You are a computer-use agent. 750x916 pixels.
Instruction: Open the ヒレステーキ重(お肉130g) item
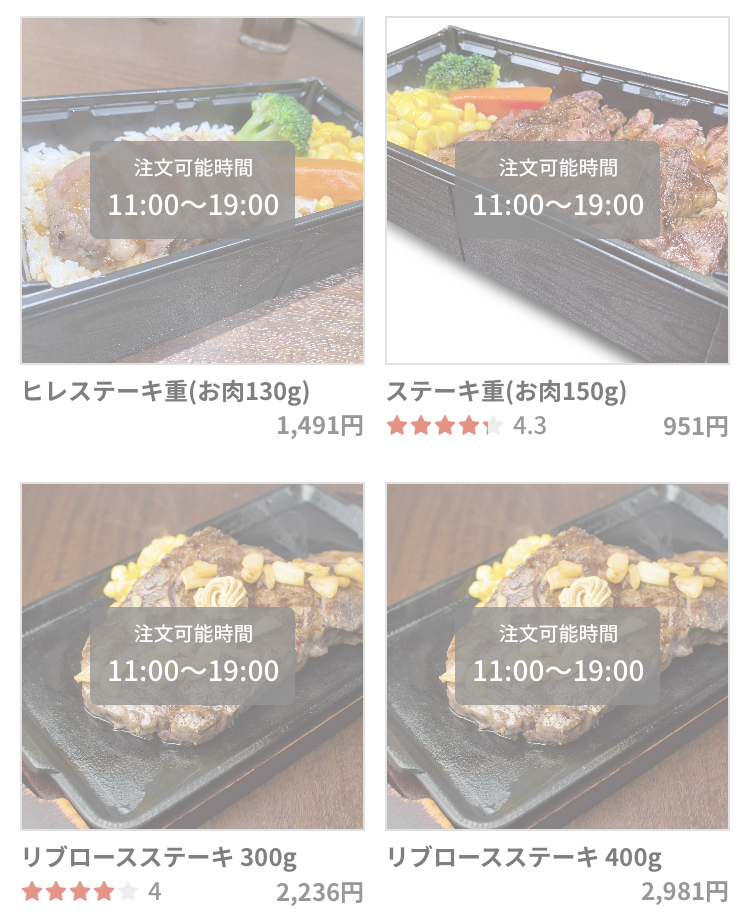click(x=192, y=190)
